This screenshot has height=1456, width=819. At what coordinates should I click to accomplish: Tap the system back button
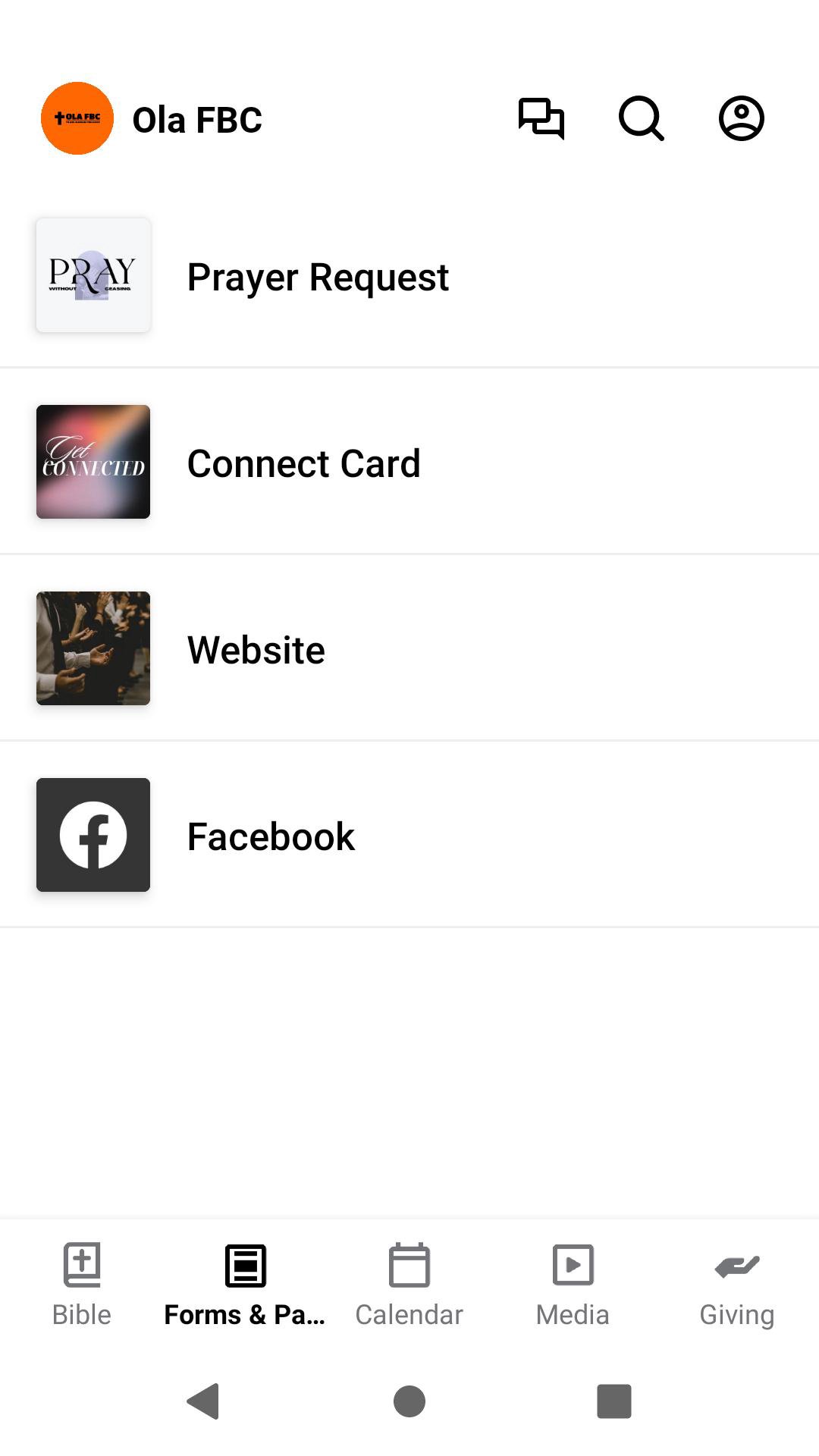click(x=203, y=1401)
